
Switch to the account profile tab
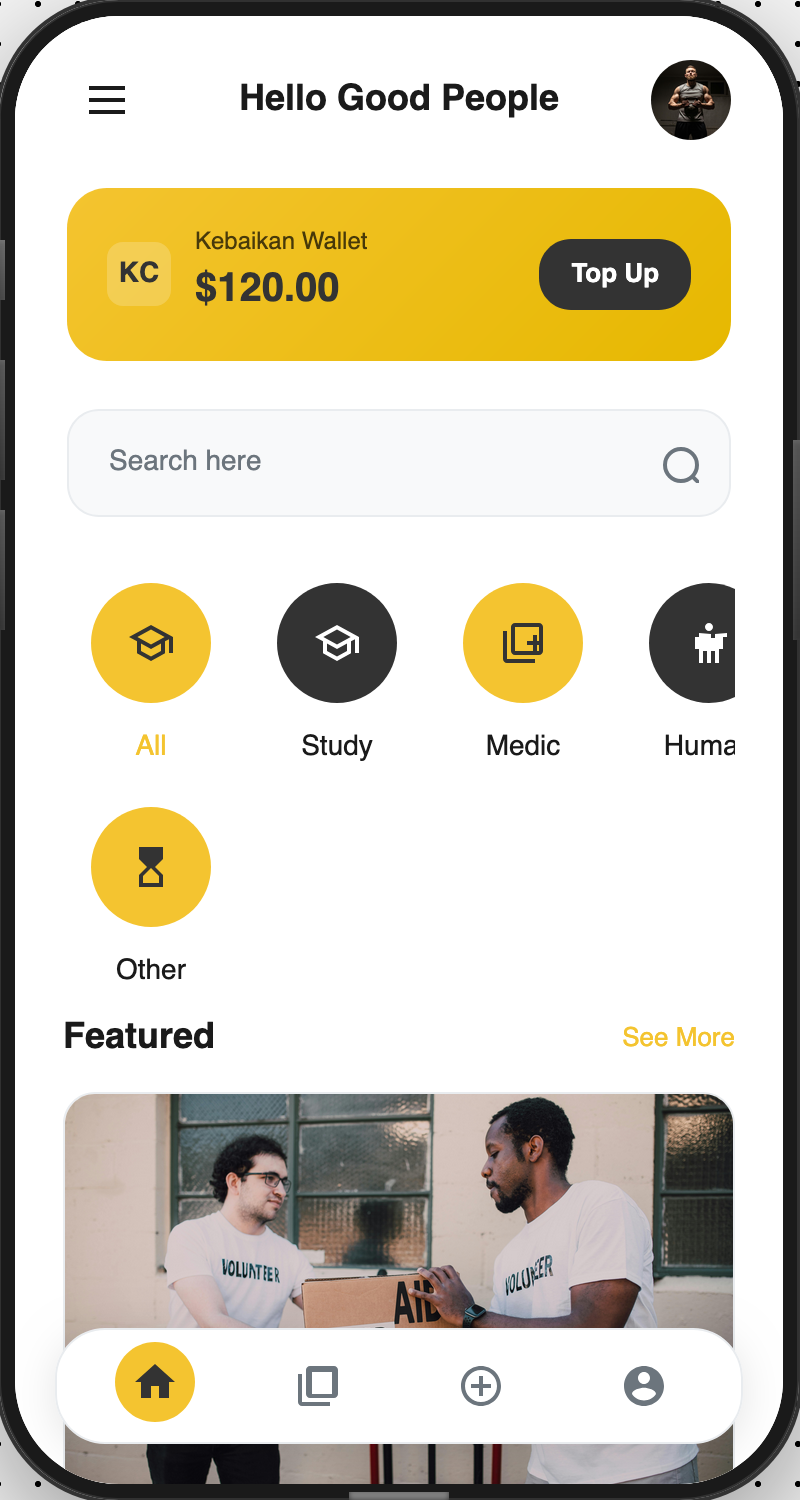click(x=643, y=1386)
